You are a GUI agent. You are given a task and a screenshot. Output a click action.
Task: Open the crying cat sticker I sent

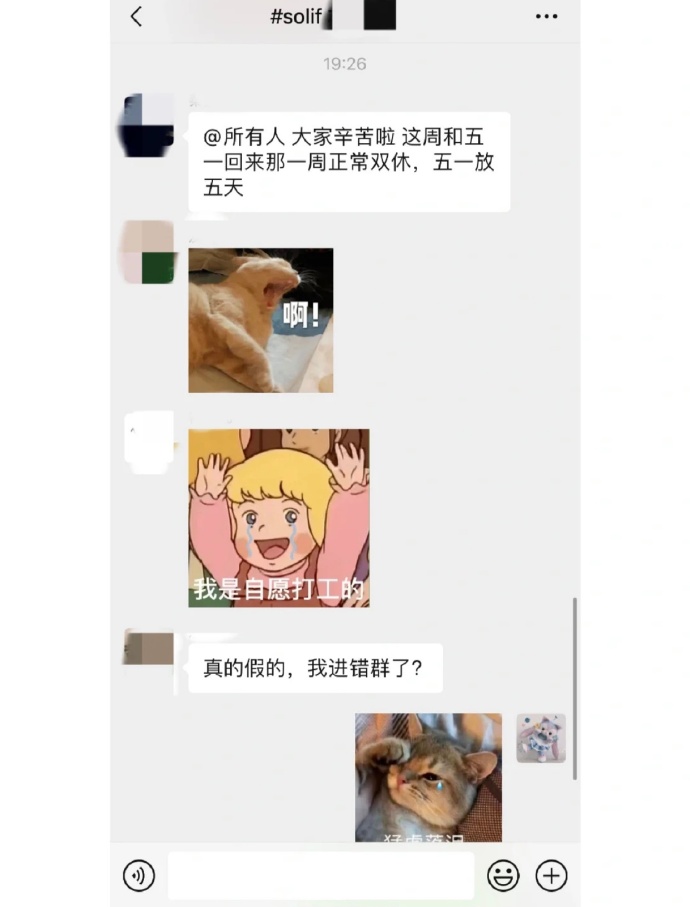(x=428, y=777)
